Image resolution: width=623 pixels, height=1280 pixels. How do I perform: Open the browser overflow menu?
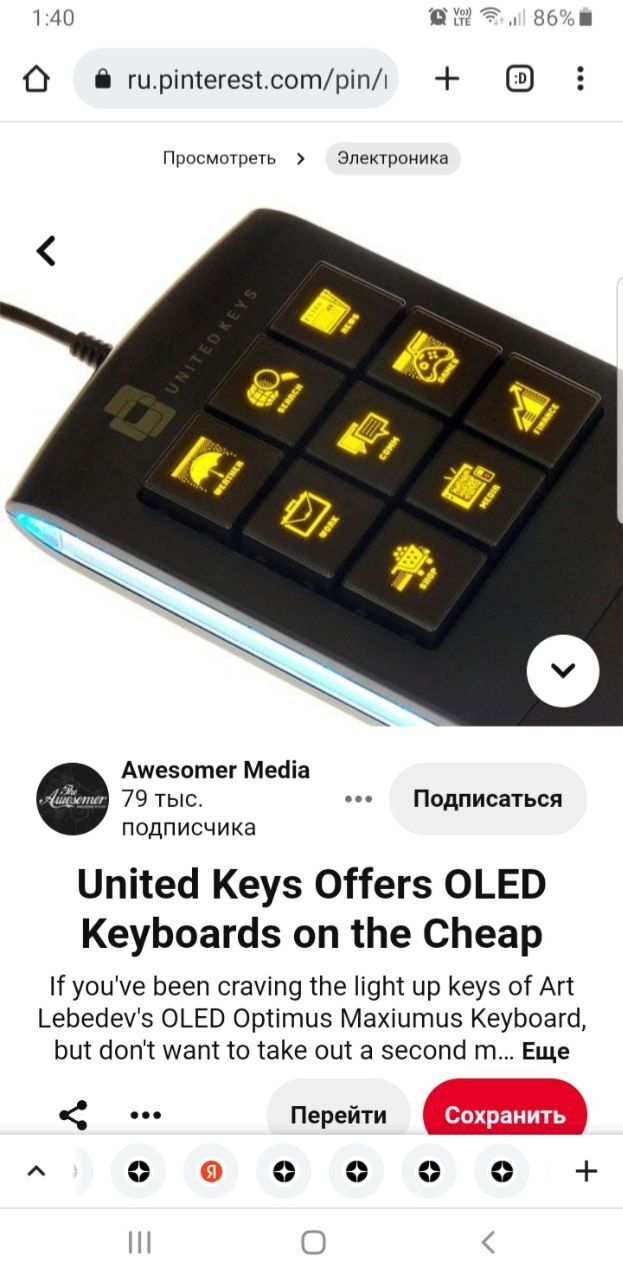coord(580,79)
